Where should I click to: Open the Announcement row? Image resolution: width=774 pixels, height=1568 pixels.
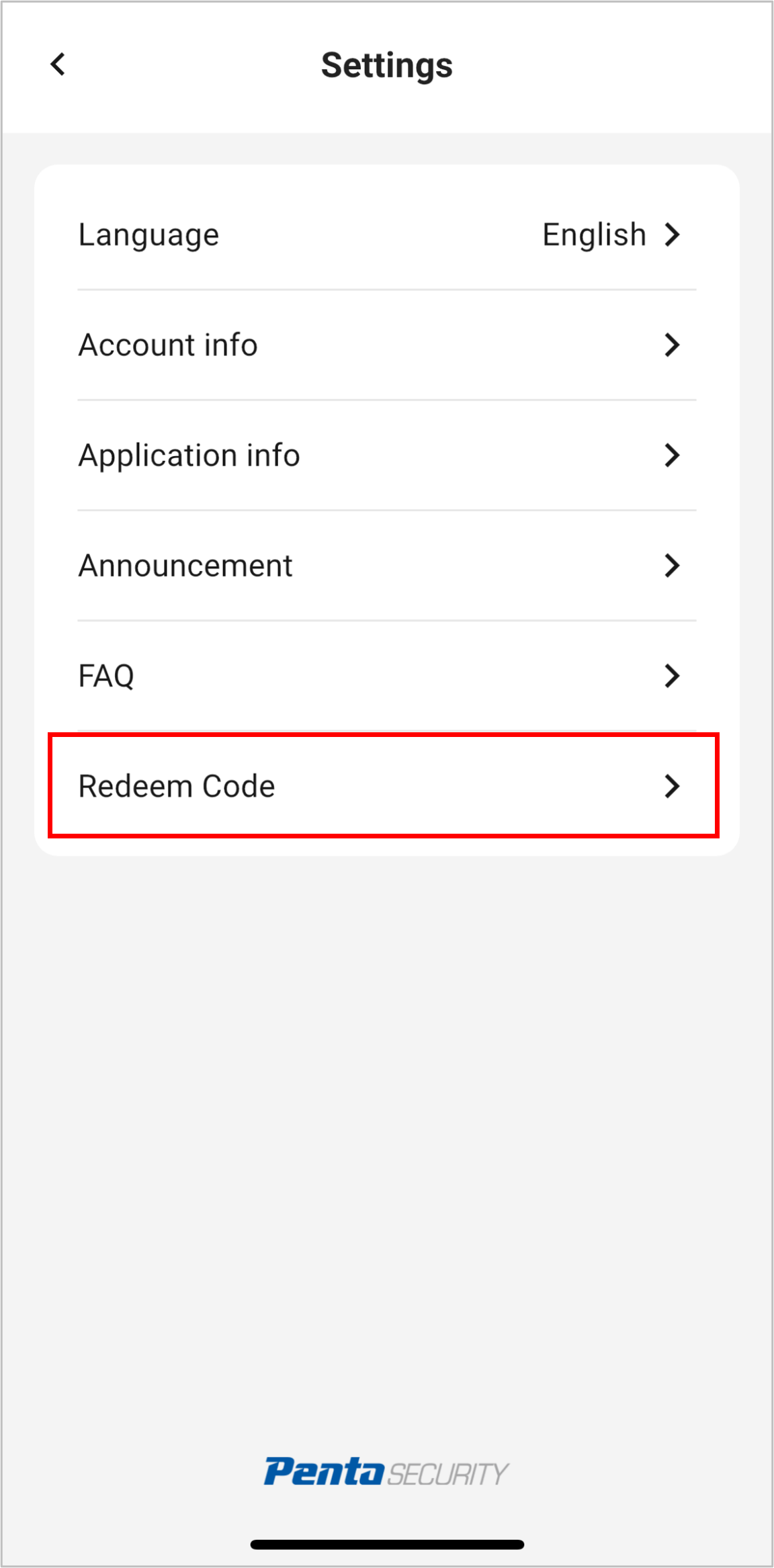(x=386, y=566)
